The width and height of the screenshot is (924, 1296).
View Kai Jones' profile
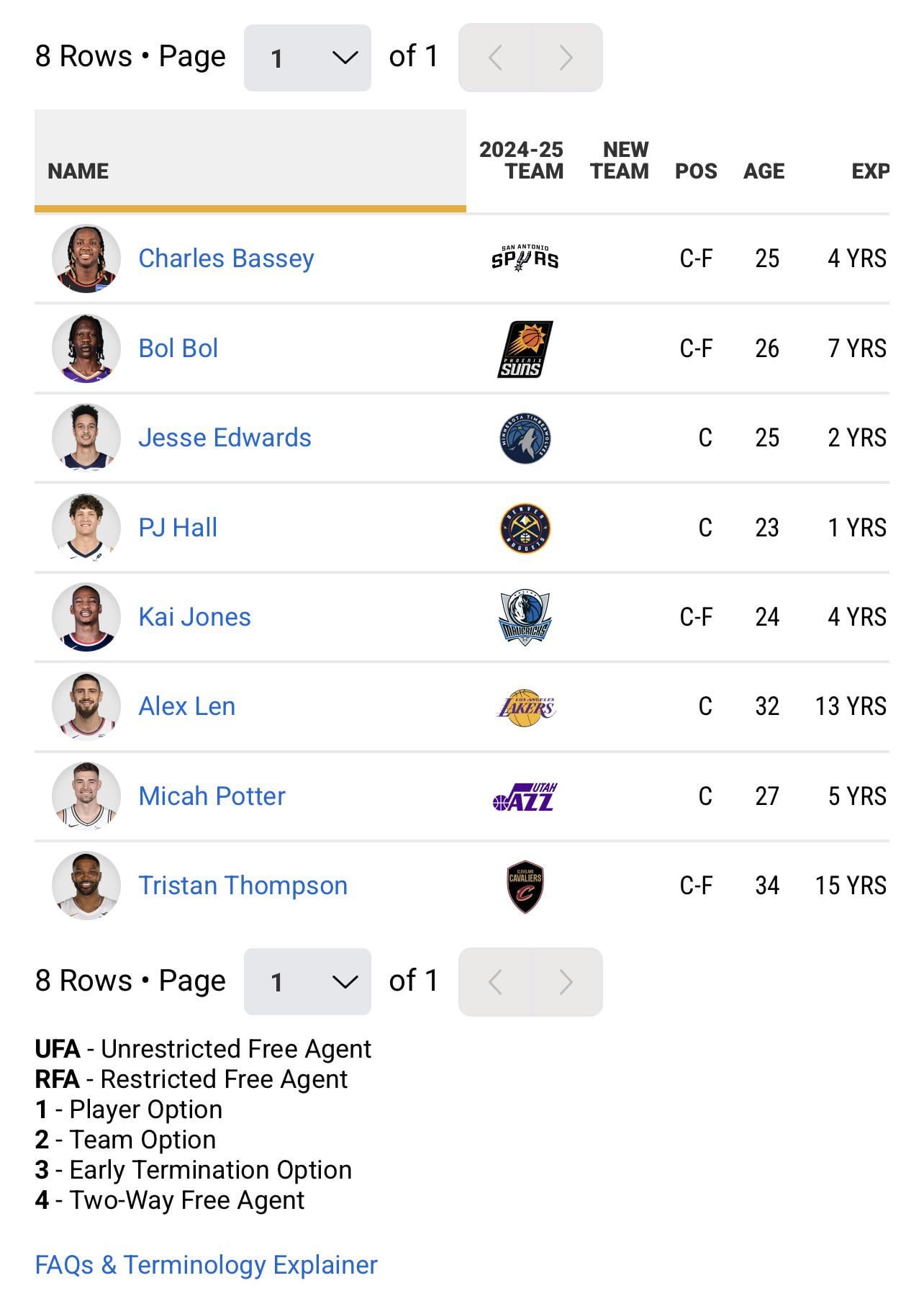[194, 617]
